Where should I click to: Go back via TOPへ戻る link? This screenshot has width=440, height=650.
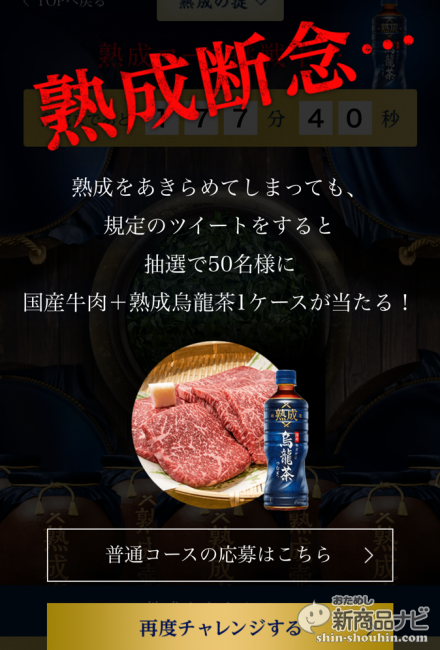pyautogui.click(x=64, y=4)
